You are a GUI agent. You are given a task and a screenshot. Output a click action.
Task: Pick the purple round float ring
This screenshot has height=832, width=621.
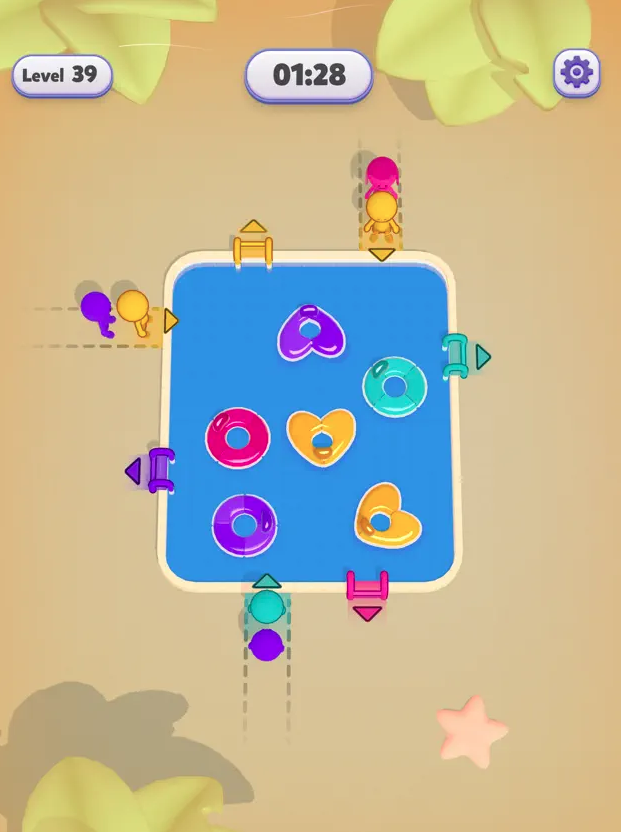[x=245, y=525]
